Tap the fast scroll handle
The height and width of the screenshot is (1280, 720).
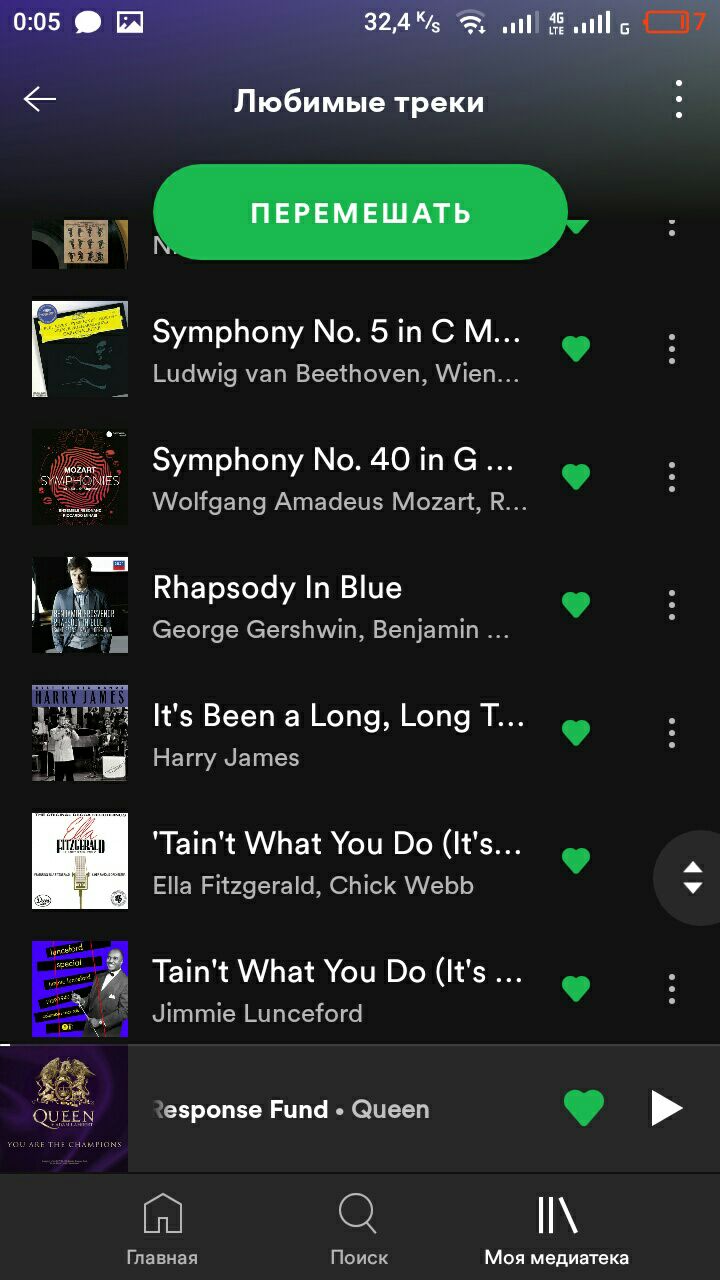point(692,877)
